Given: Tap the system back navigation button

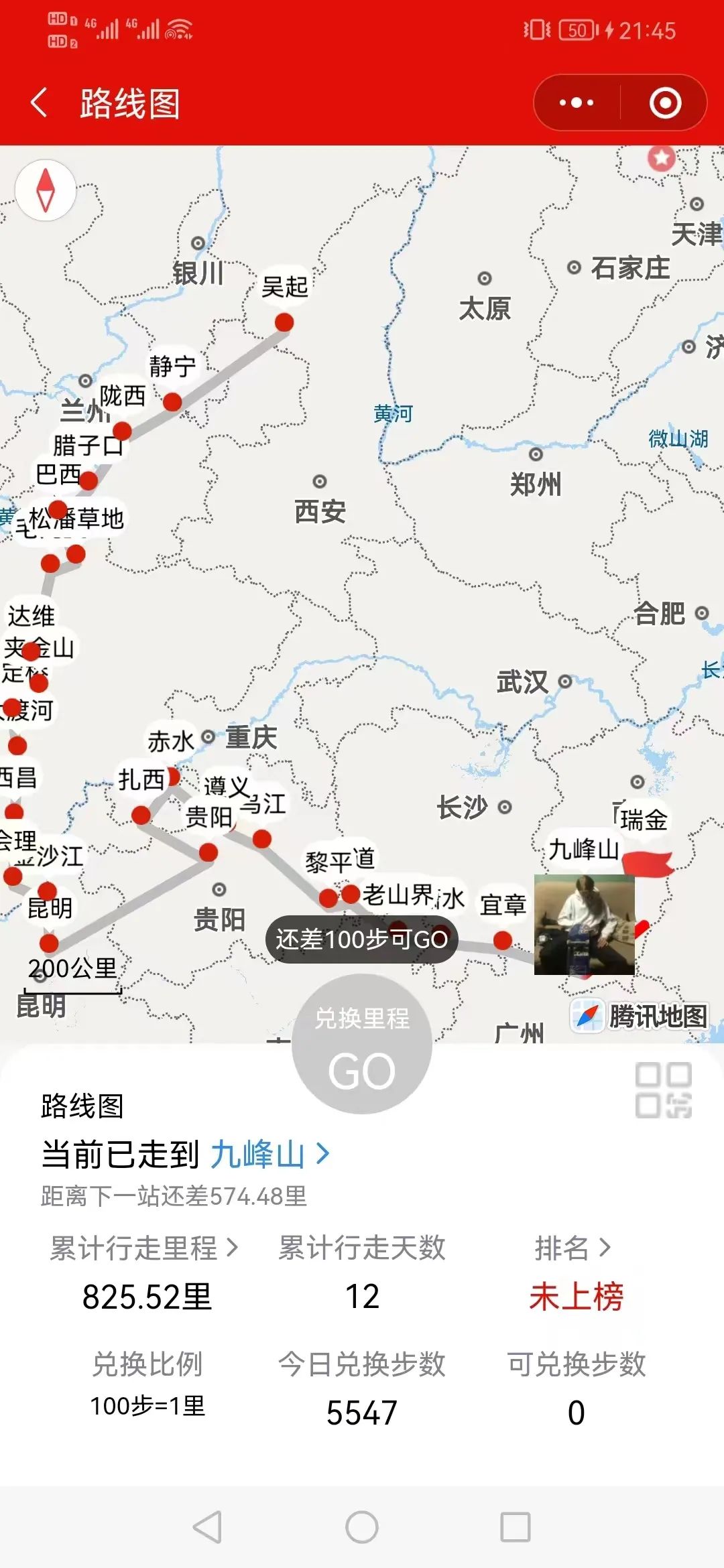Looking at the screenshot, I should point(207,1528).
